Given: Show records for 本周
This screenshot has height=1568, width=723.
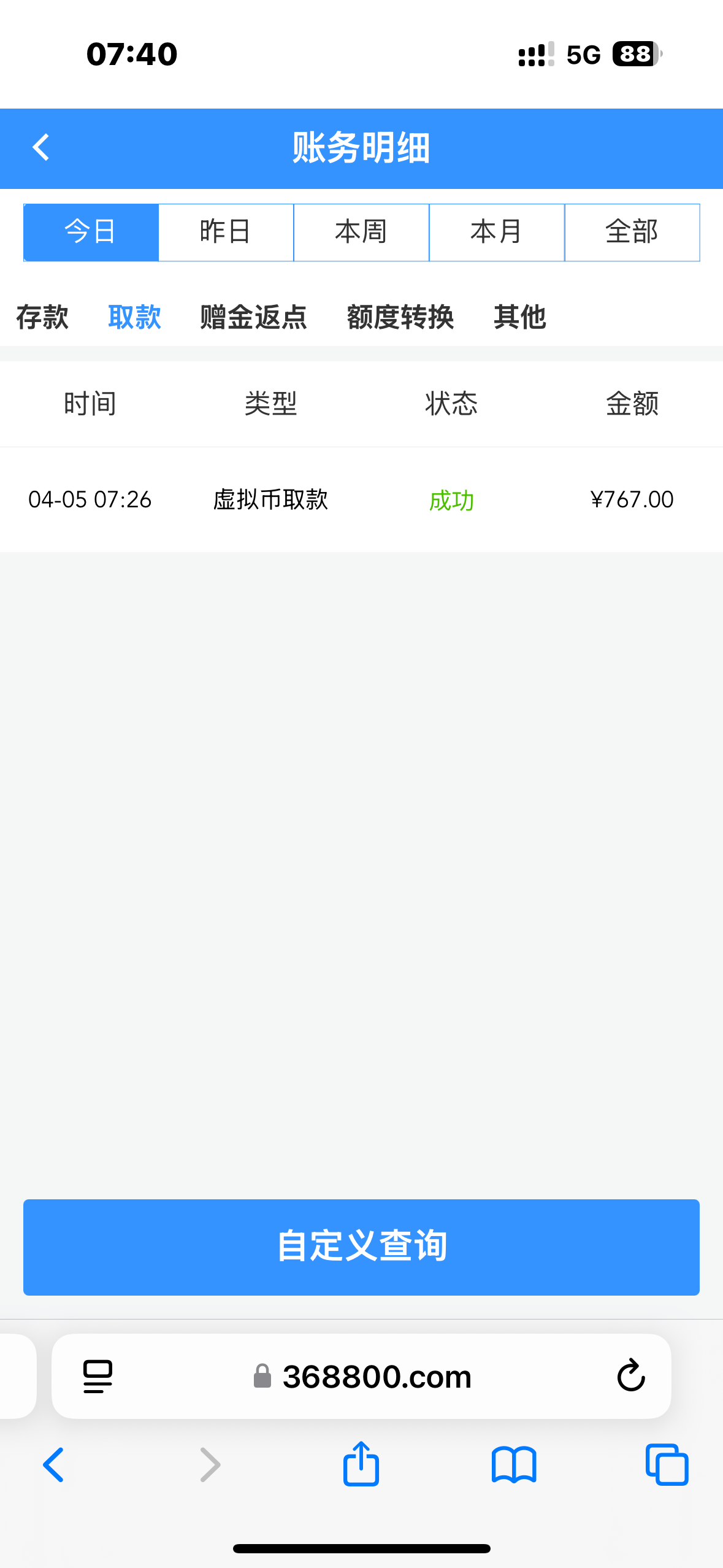Looking at the screenshot, I should click(x=361, y=233).
